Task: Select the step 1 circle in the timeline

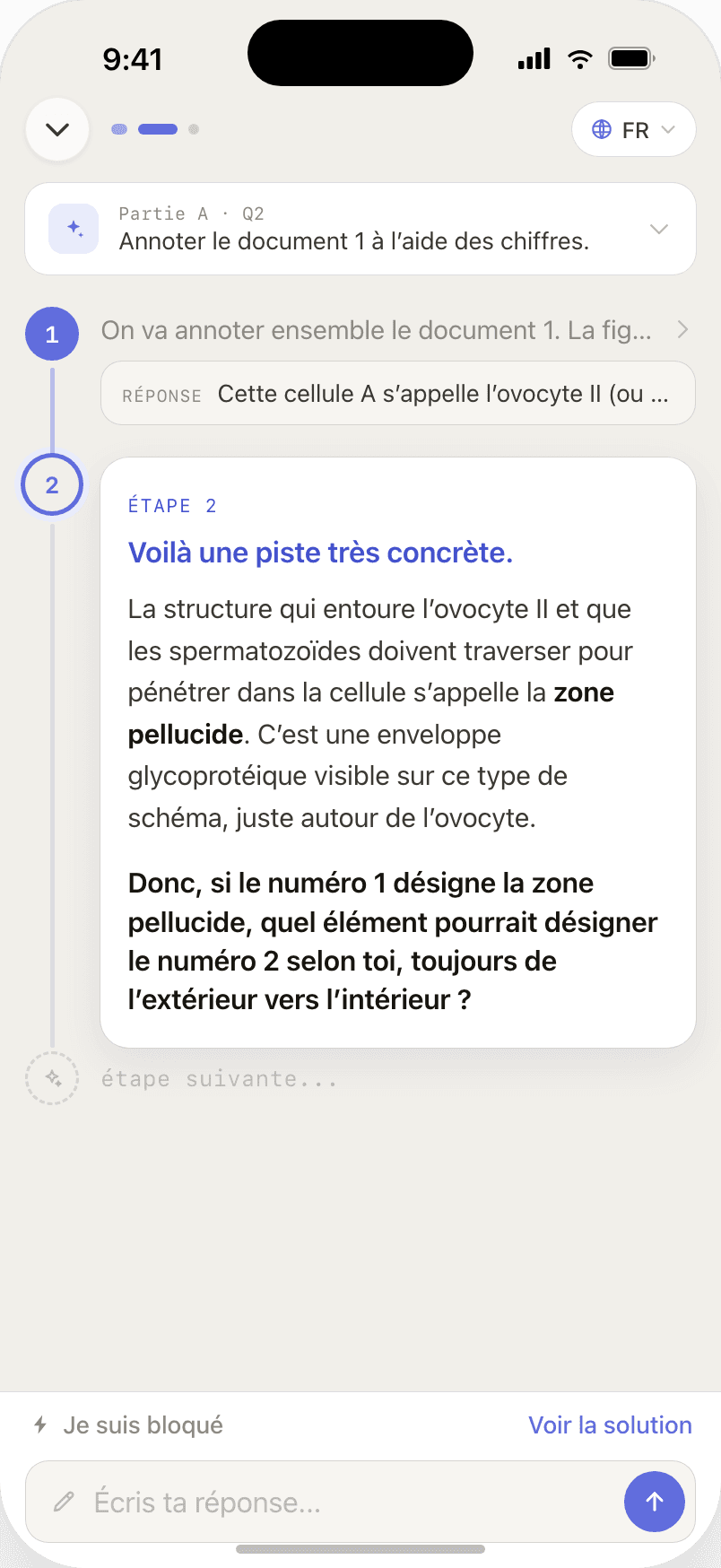Action: pos(52,334)
